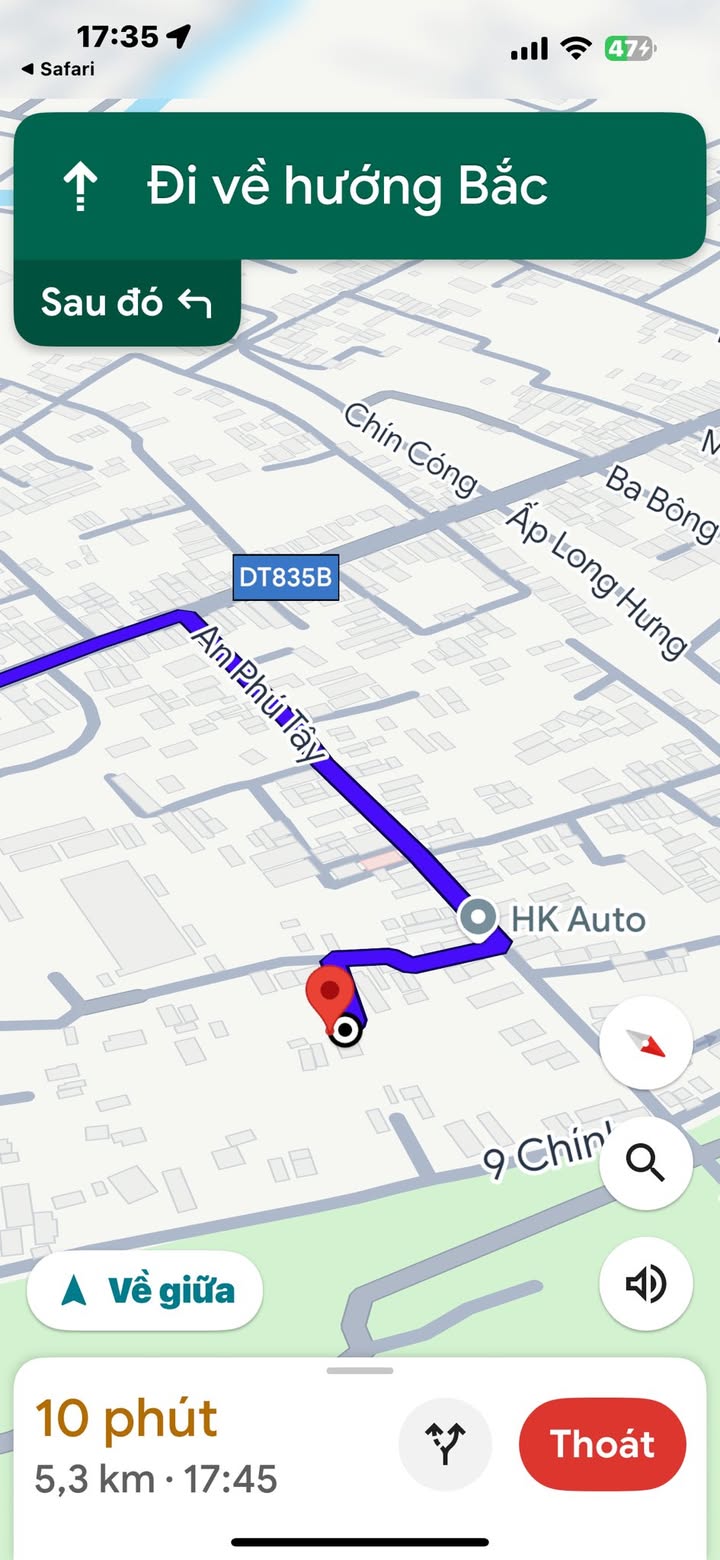Return to Safari via the back link
This screenshot has width=720, height=1560.
tap(58, 69)
